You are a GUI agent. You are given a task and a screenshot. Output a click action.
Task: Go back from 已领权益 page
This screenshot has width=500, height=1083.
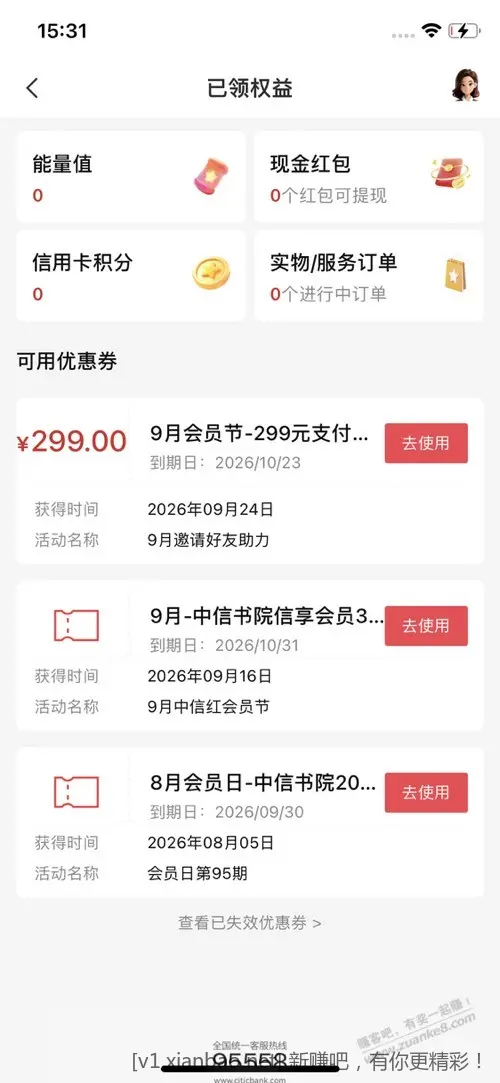[32, 88]
